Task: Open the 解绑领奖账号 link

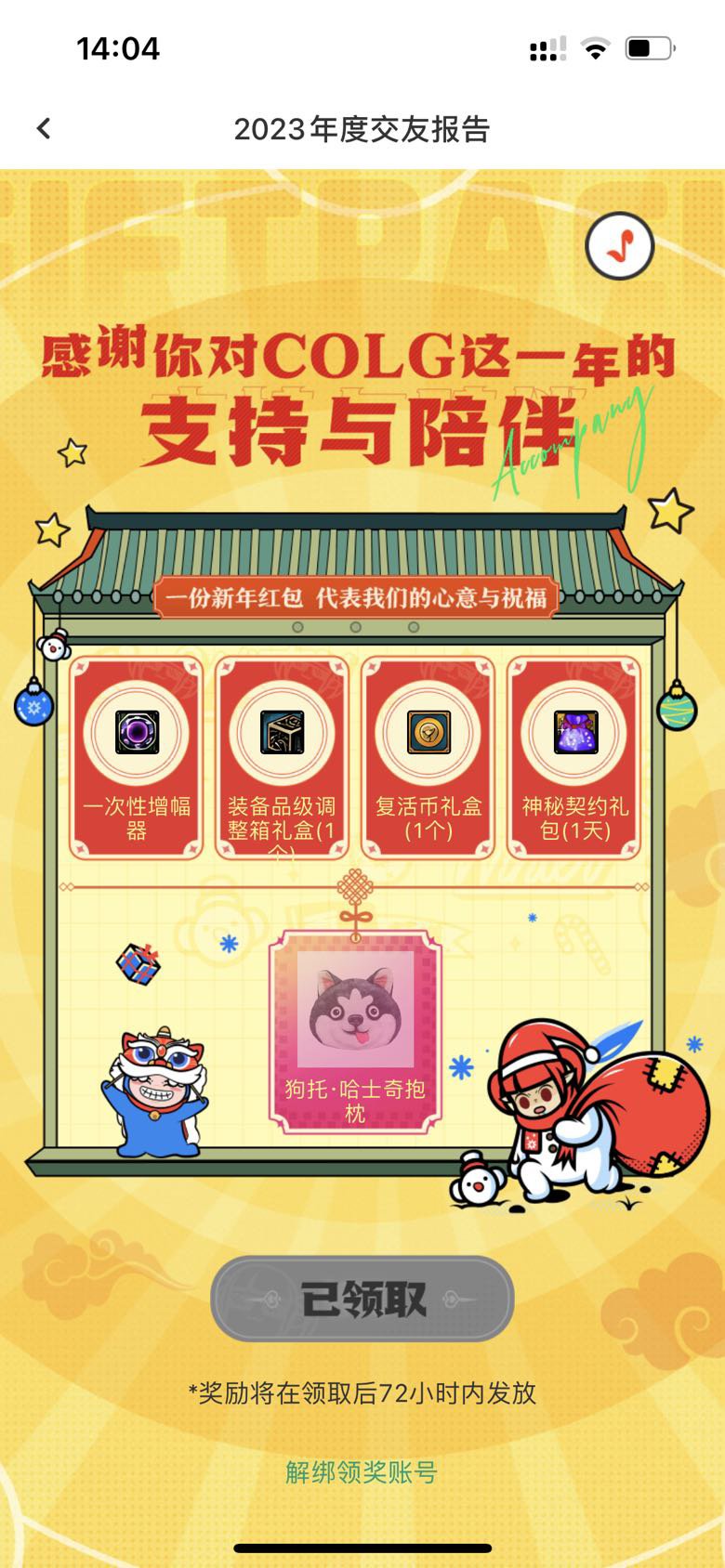Action: 362,1471
